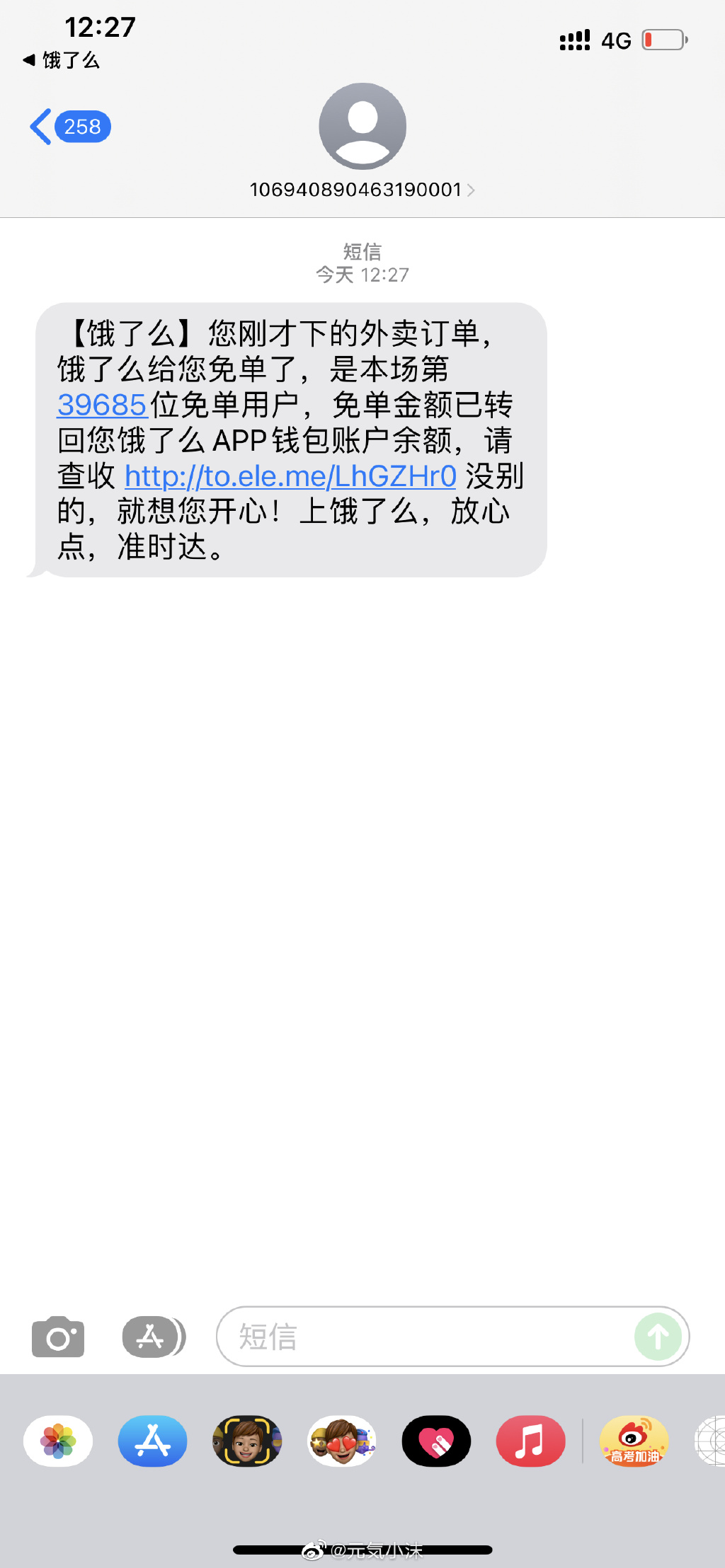The width and height of the screenshot is (725, 1568).
Task: Open the camera to attach a photo
Action: point(58,1337)
